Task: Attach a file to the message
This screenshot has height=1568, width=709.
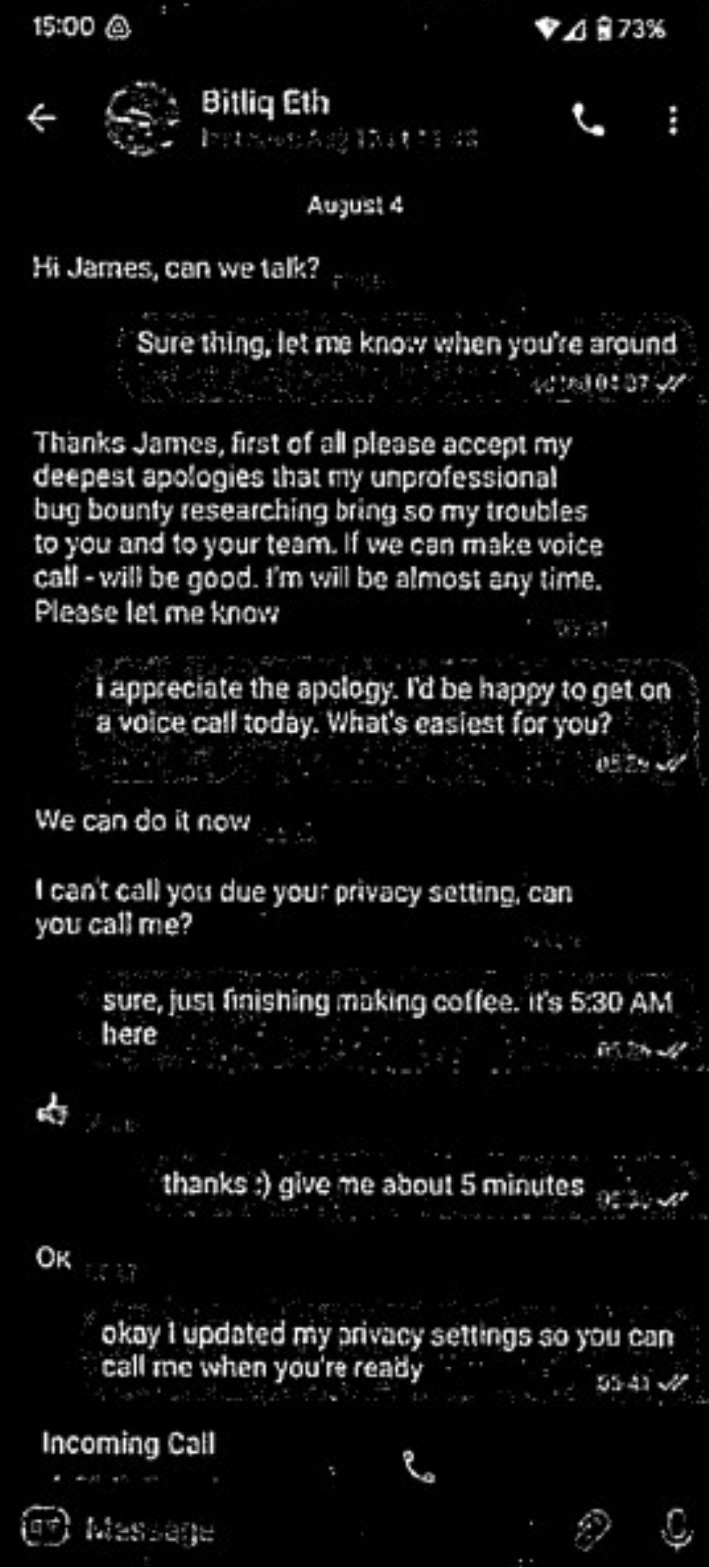Action: tap(592, 1528)
